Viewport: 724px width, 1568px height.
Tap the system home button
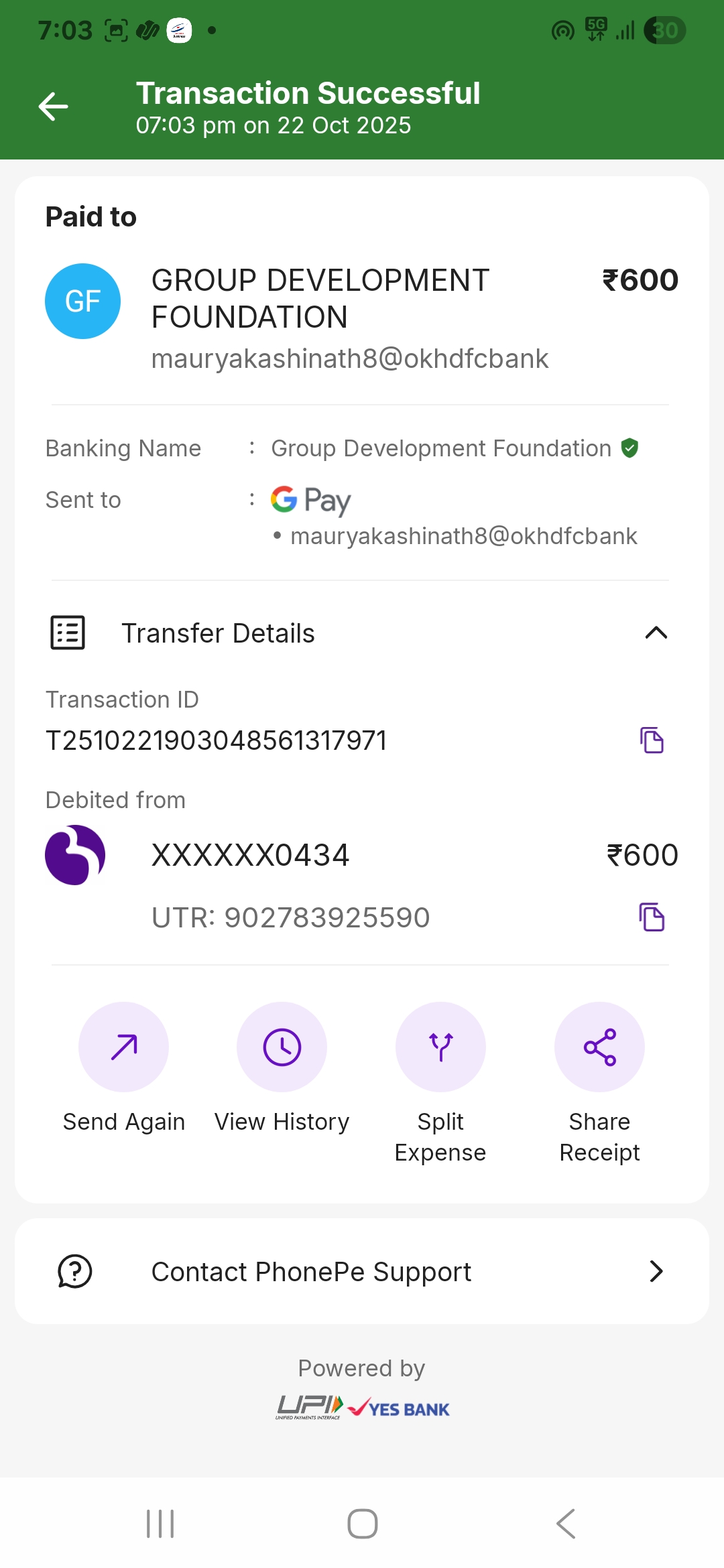pyautogui.click(x=362, y=1524)
